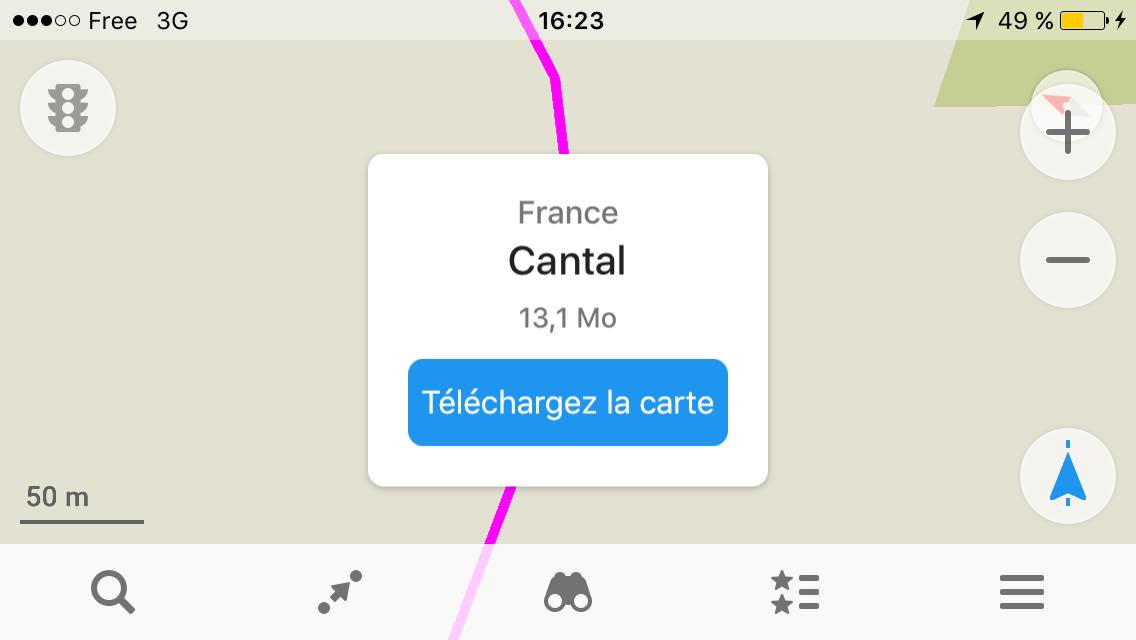Center map on my location arrow
Screen dimensions: 1136x640
pos(1067,477)
